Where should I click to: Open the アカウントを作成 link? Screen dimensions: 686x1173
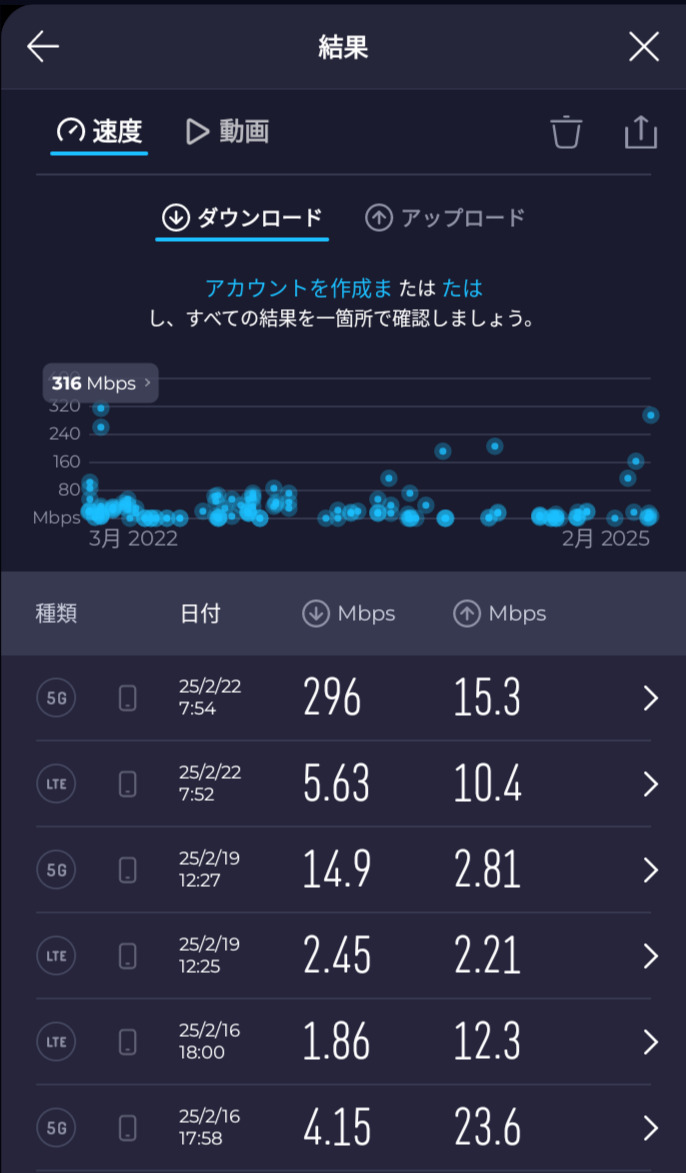pyautogui.click(x=298, y=288)
